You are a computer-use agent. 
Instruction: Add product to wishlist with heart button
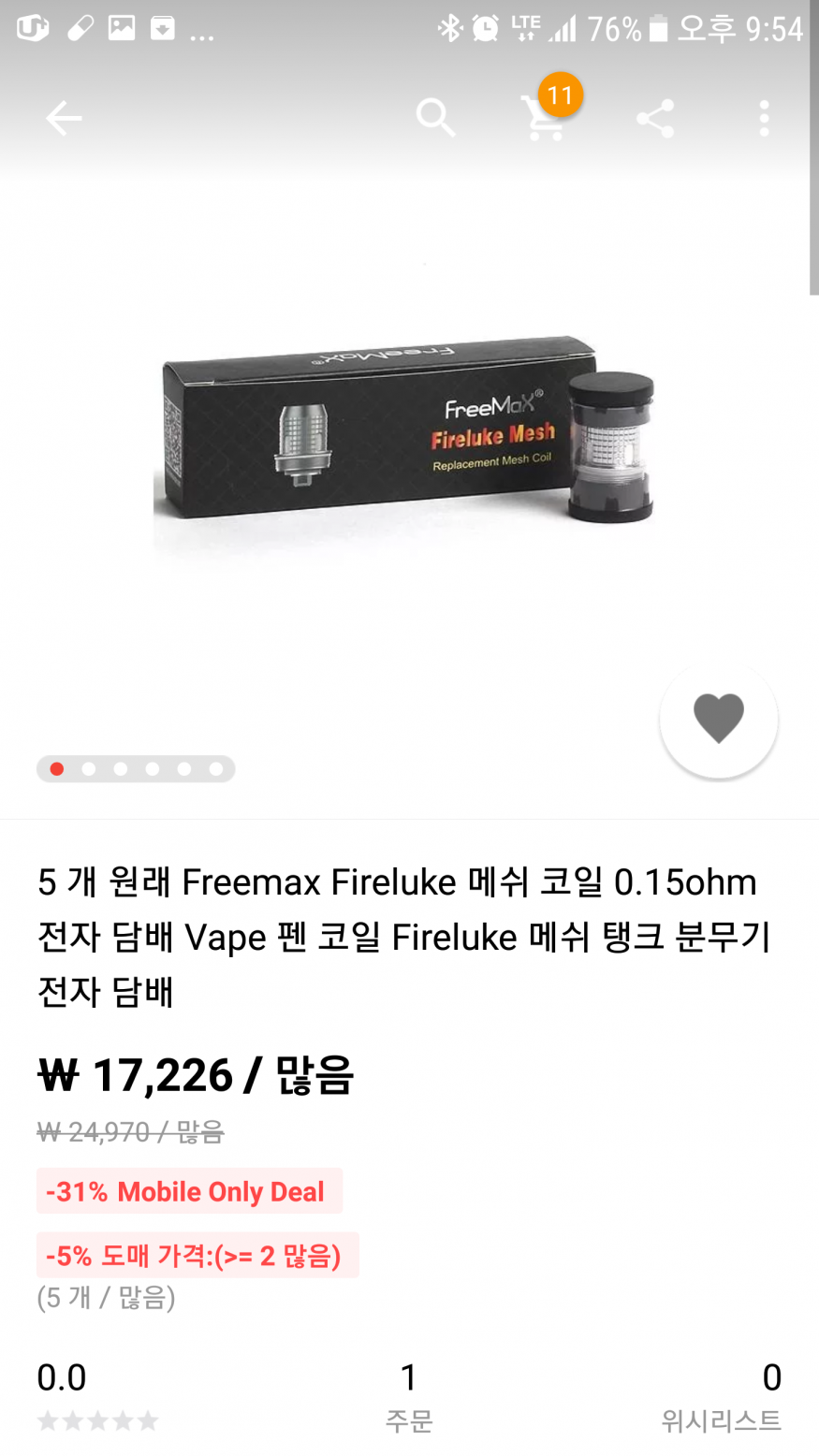point(718,719)
